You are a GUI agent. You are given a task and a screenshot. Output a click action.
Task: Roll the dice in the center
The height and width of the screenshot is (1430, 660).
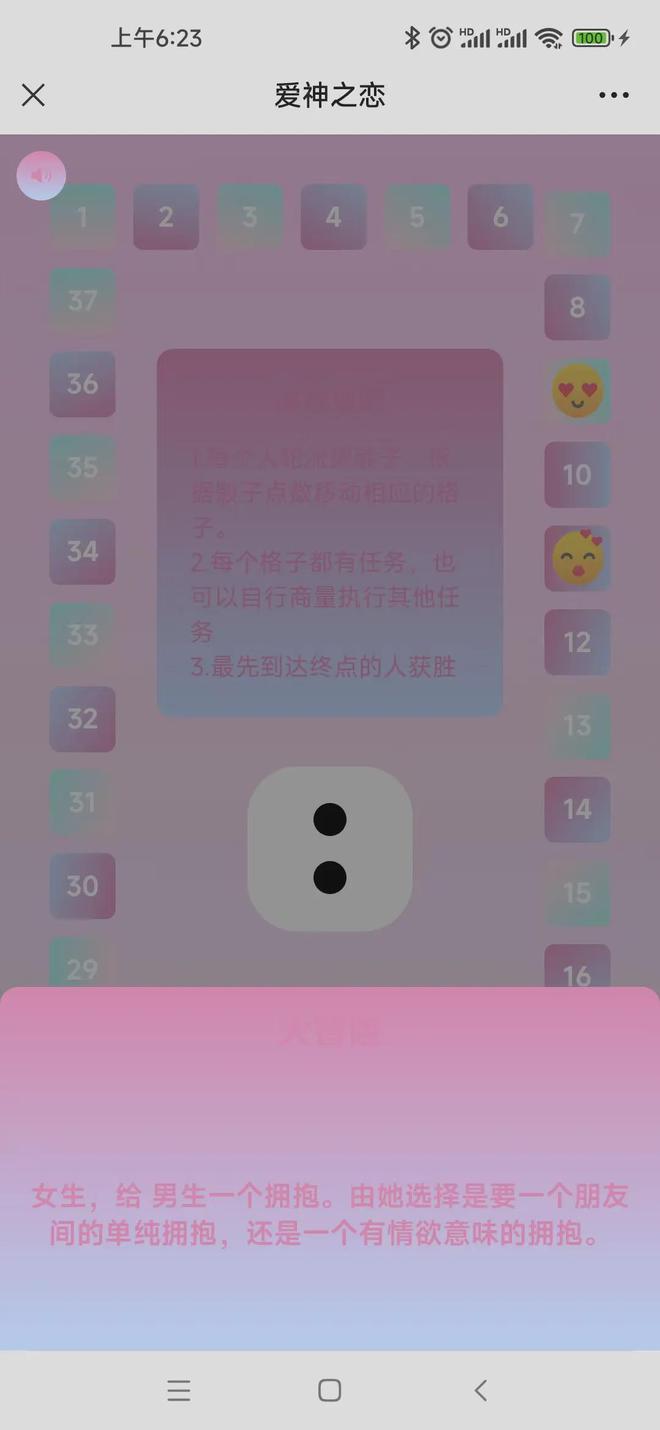(330, 848)
